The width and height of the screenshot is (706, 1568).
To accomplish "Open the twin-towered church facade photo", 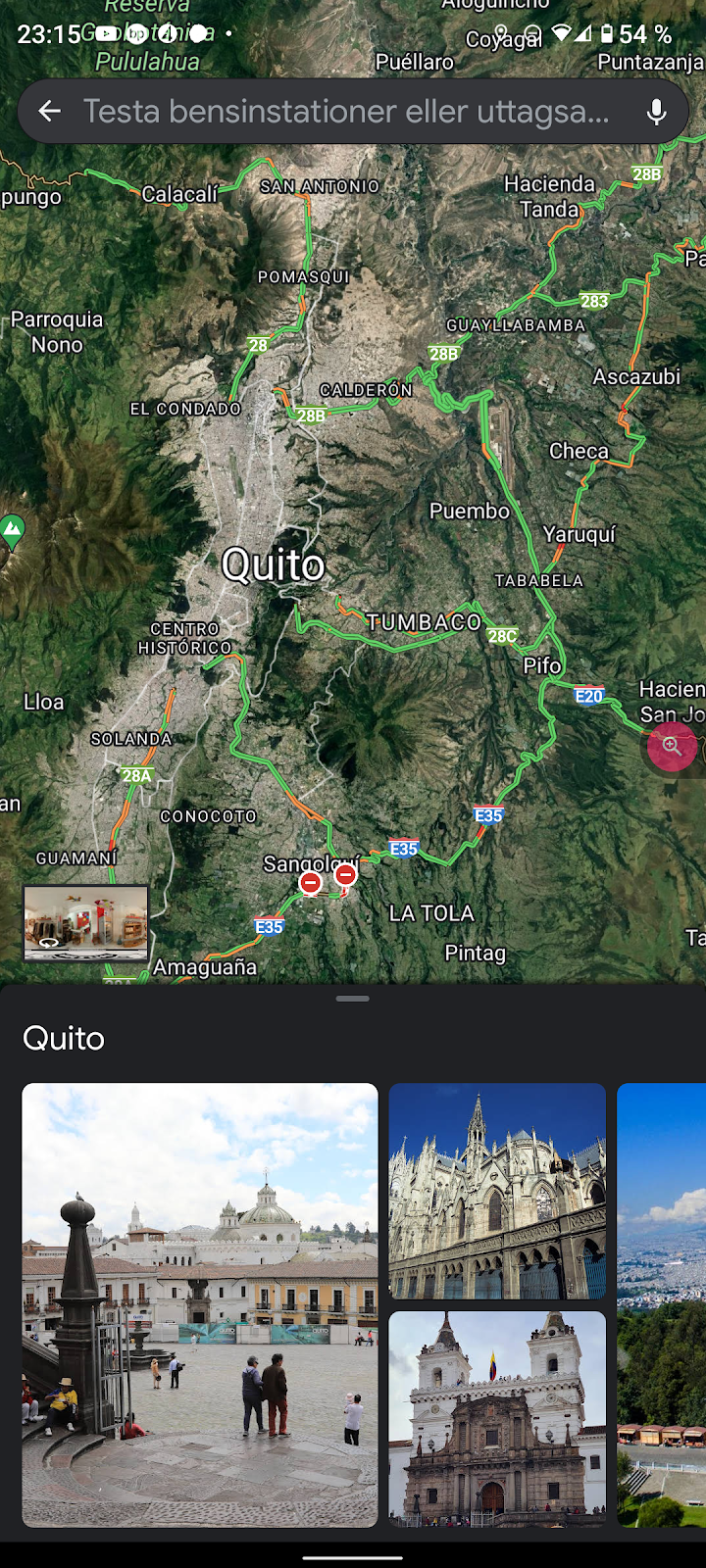I will (x=497, y=1418).
